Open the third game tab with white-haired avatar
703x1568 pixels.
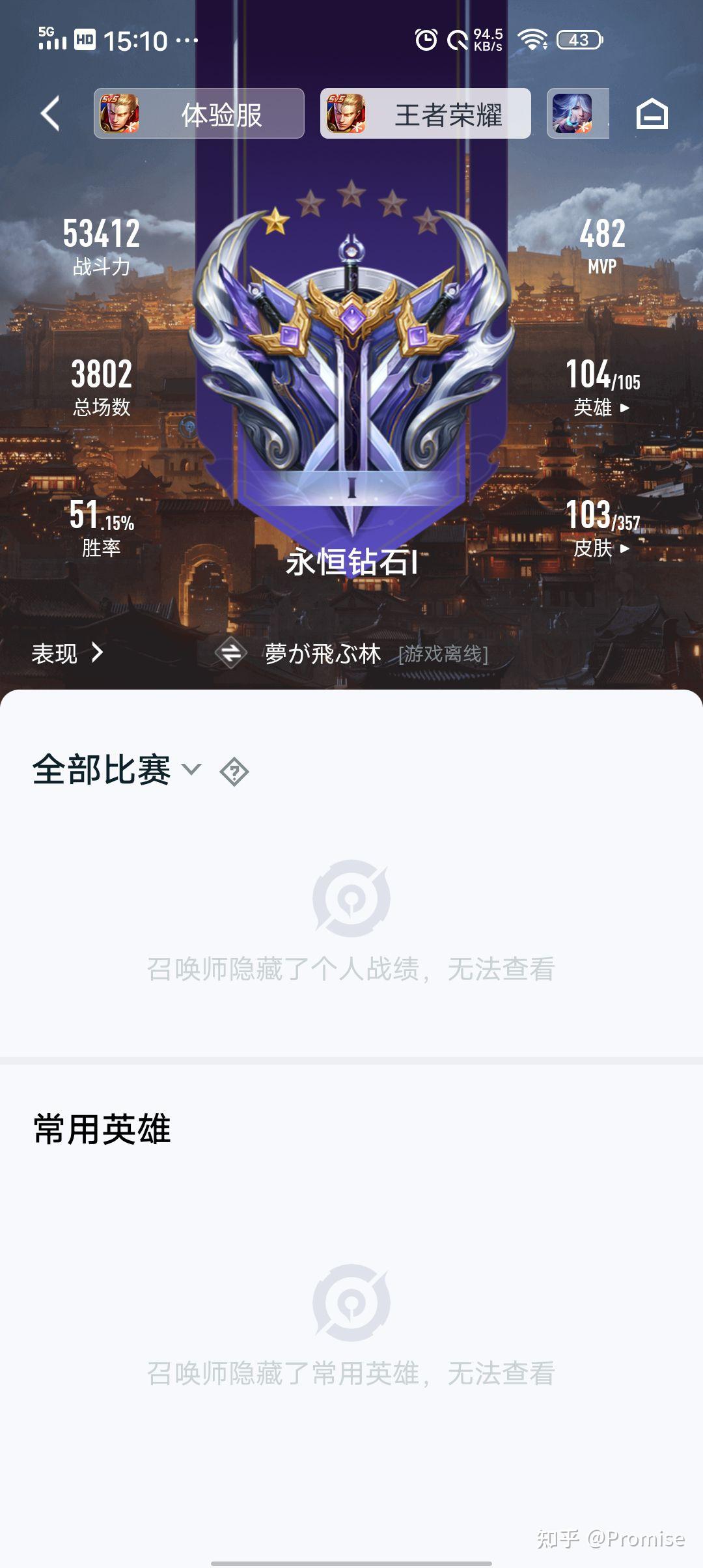tap(578, 113)
